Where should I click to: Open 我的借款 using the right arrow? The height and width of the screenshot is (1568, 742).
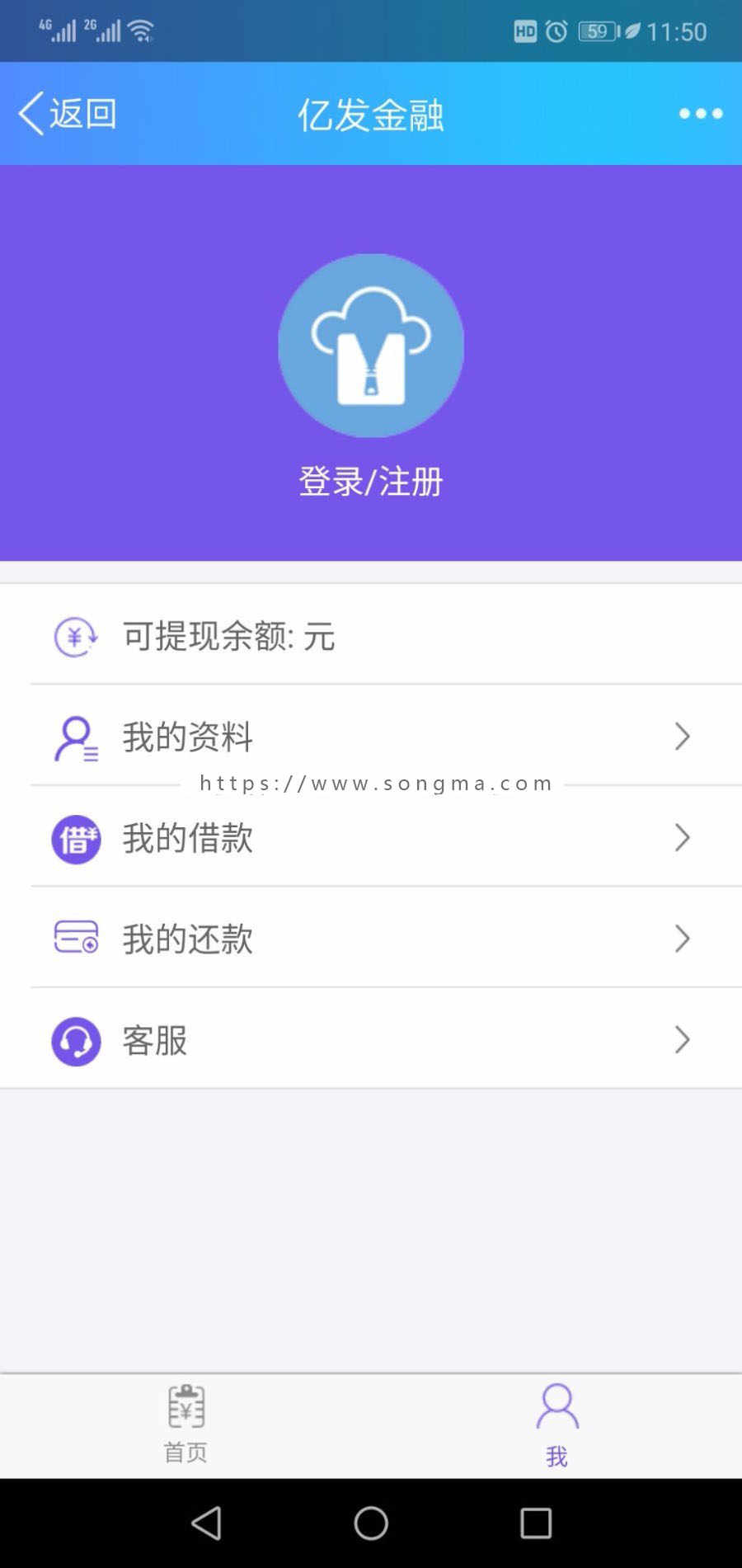click(682, 837)
